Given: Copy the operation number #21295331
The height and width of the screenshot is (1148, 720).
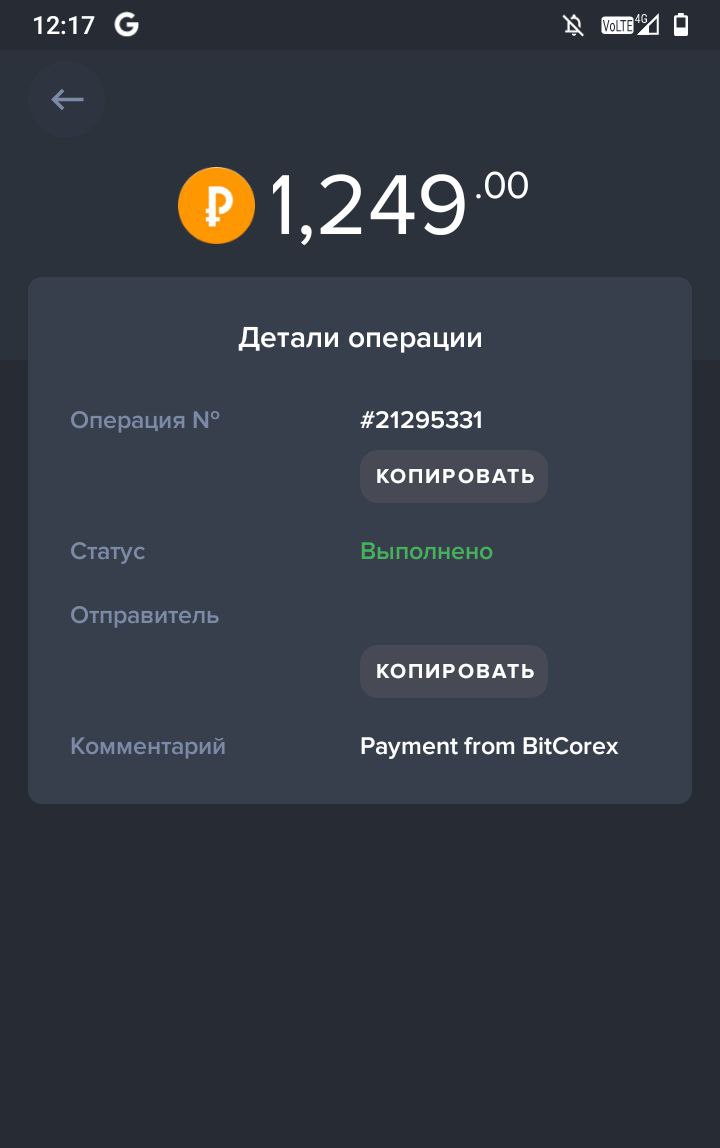Looking at the screenshot, I should coord(454,476).
